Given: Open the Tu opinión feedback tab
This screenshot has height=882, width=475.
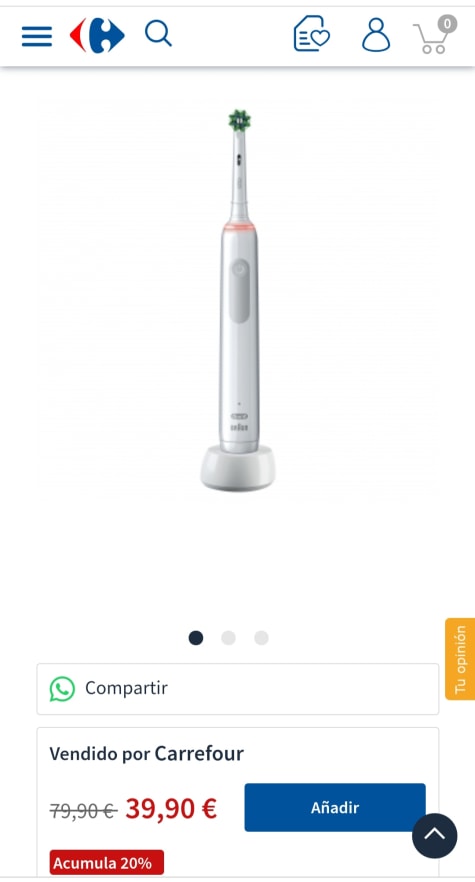Looking at the screenshot, I should 460,659.
